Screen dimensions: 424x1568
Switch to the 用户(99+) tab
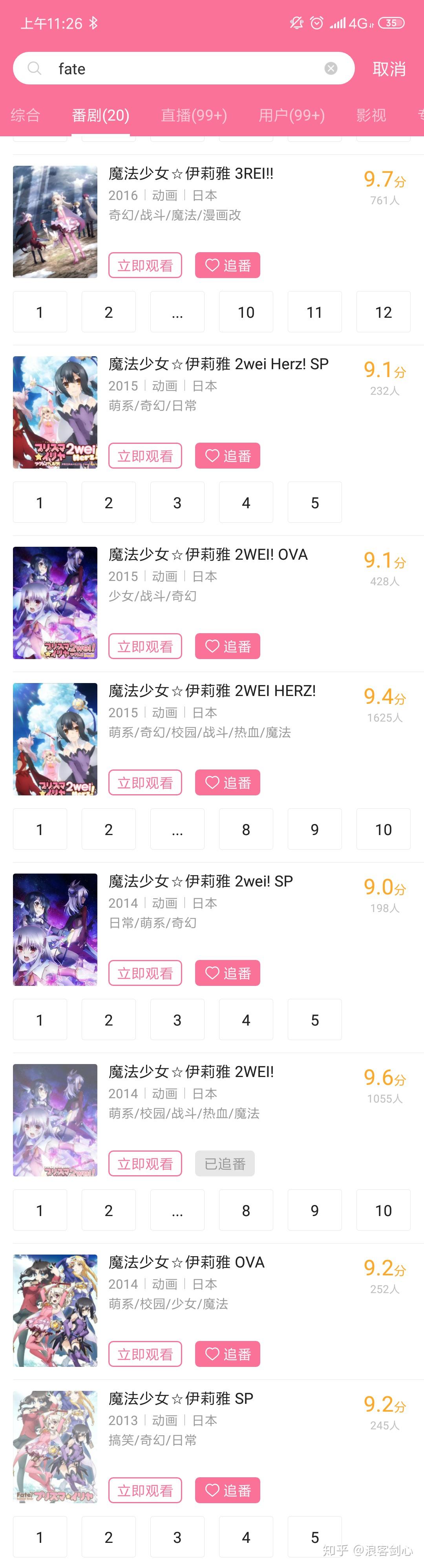point(291,115)
